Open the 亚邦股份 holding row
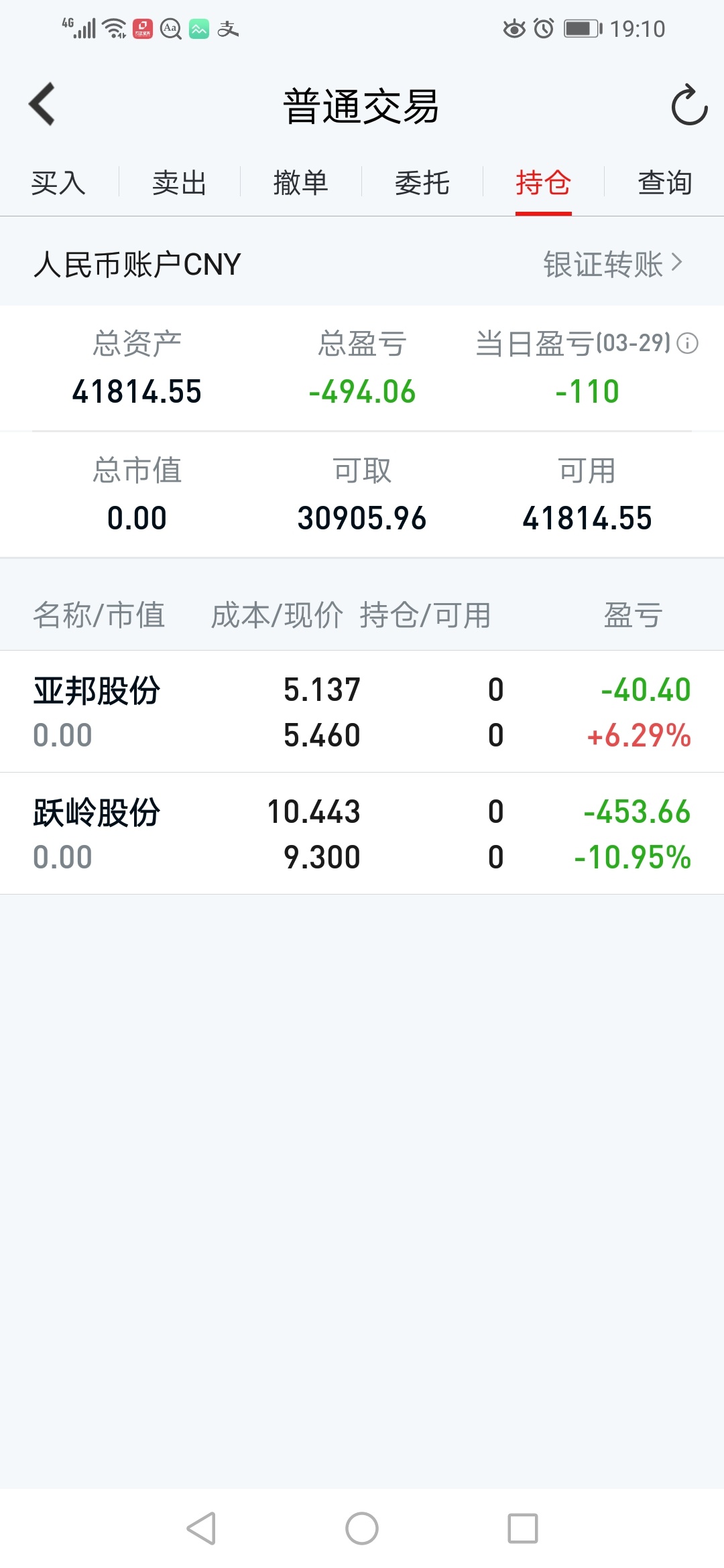Viewport: 724px width, 1568px height. click(x=362, y=712)
